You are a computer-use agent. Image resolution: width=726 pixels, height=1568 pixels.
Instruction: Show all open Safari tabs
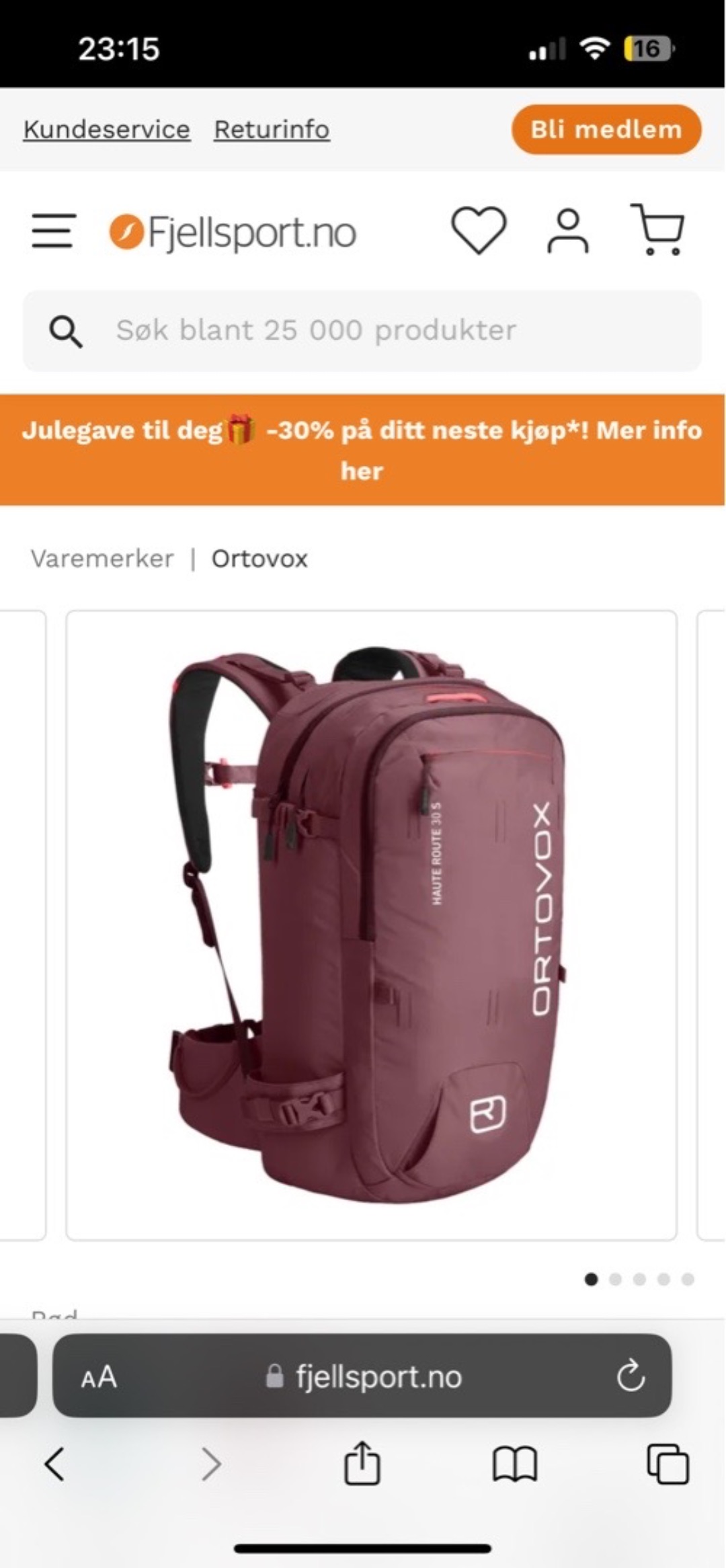pyautogui.click(x=667, y=1464)
